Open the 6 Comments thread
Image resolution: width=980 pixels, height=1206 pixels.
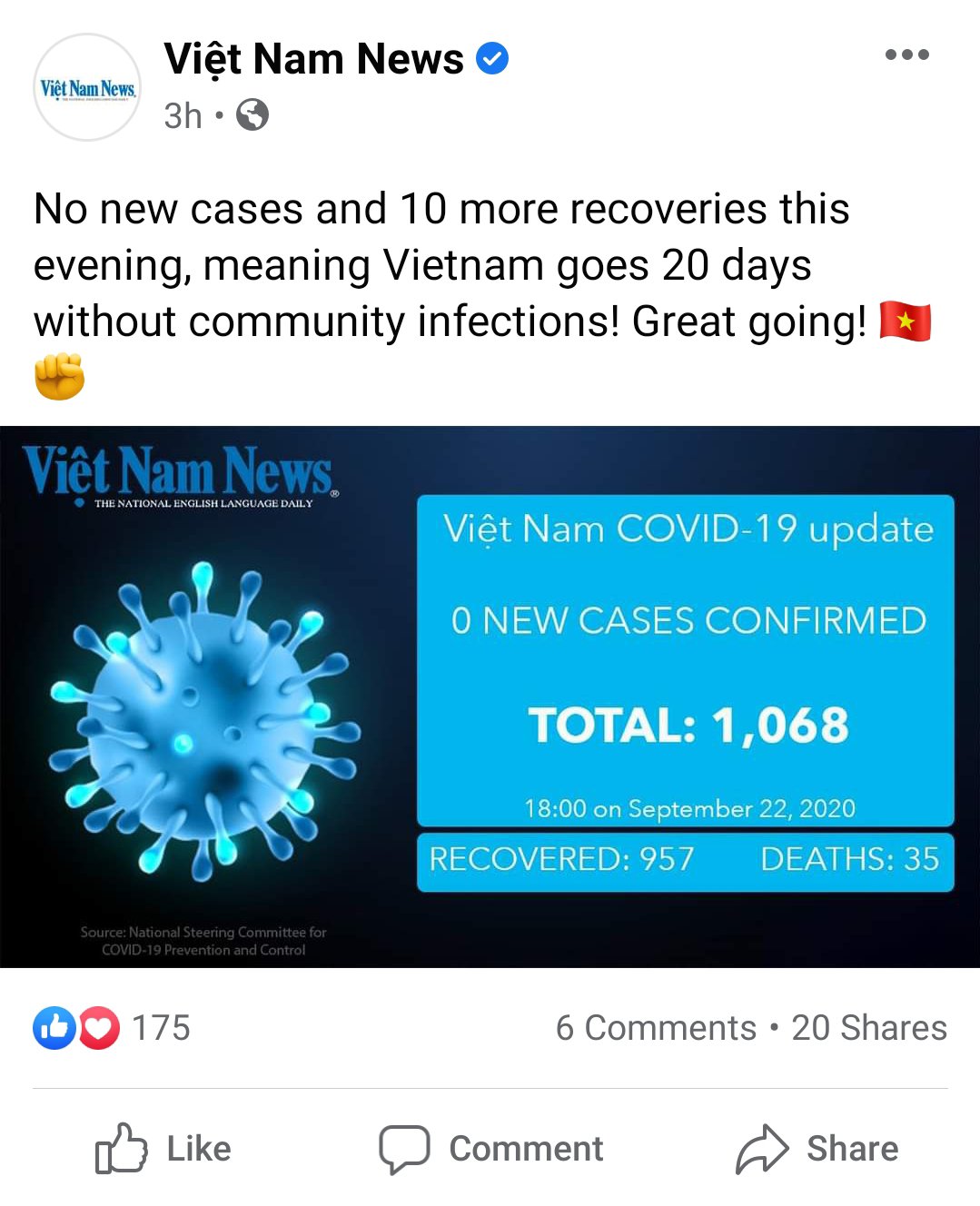(x=655, y=1028)
